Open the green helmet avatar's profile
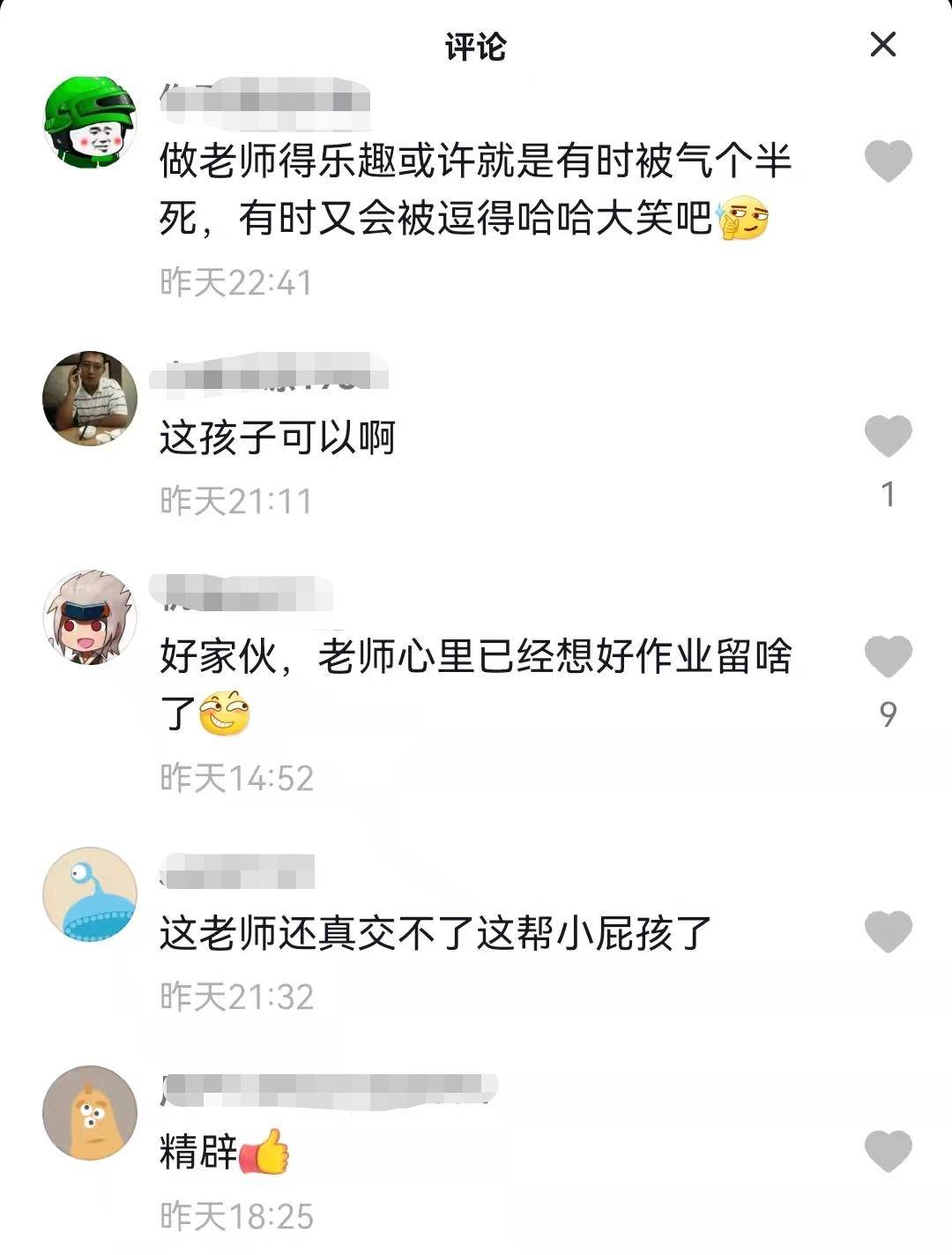The image size is (952, 1255). click(90, 122)
